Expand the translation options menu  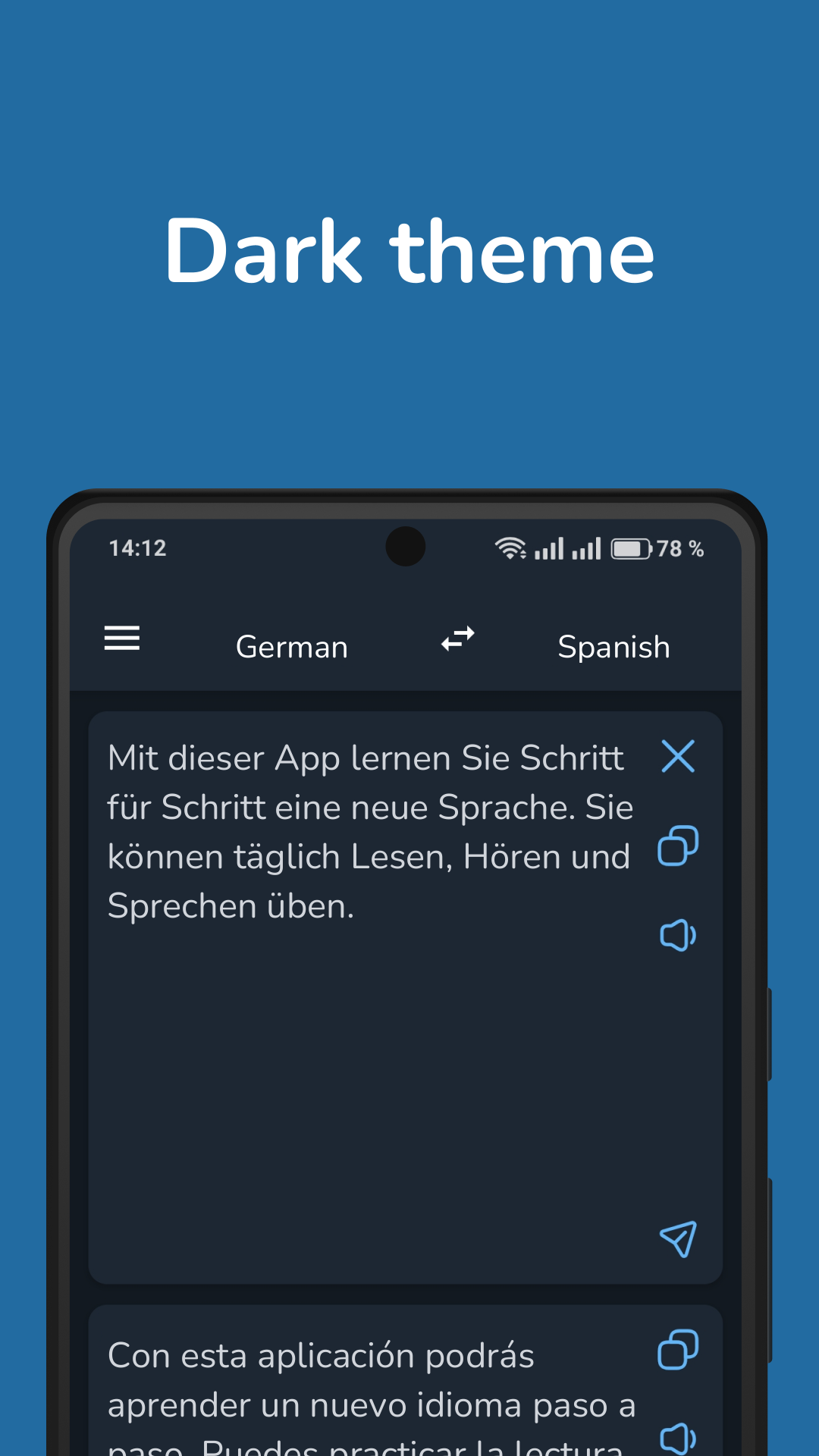pyautogui.click(x=121, y=639)
